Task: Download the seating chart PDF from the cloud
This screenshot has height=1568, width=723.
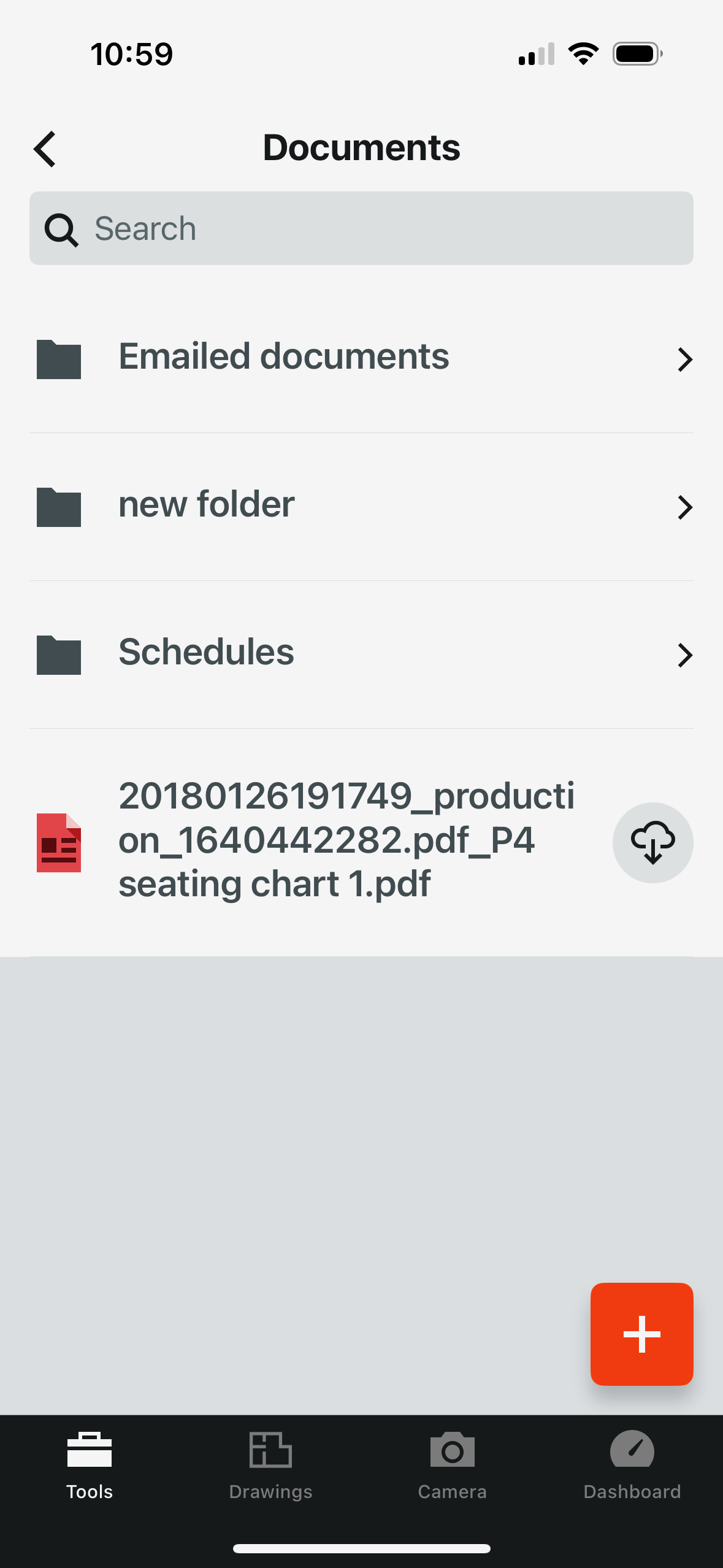Action: pyautogui.click(x=653, y=842)
